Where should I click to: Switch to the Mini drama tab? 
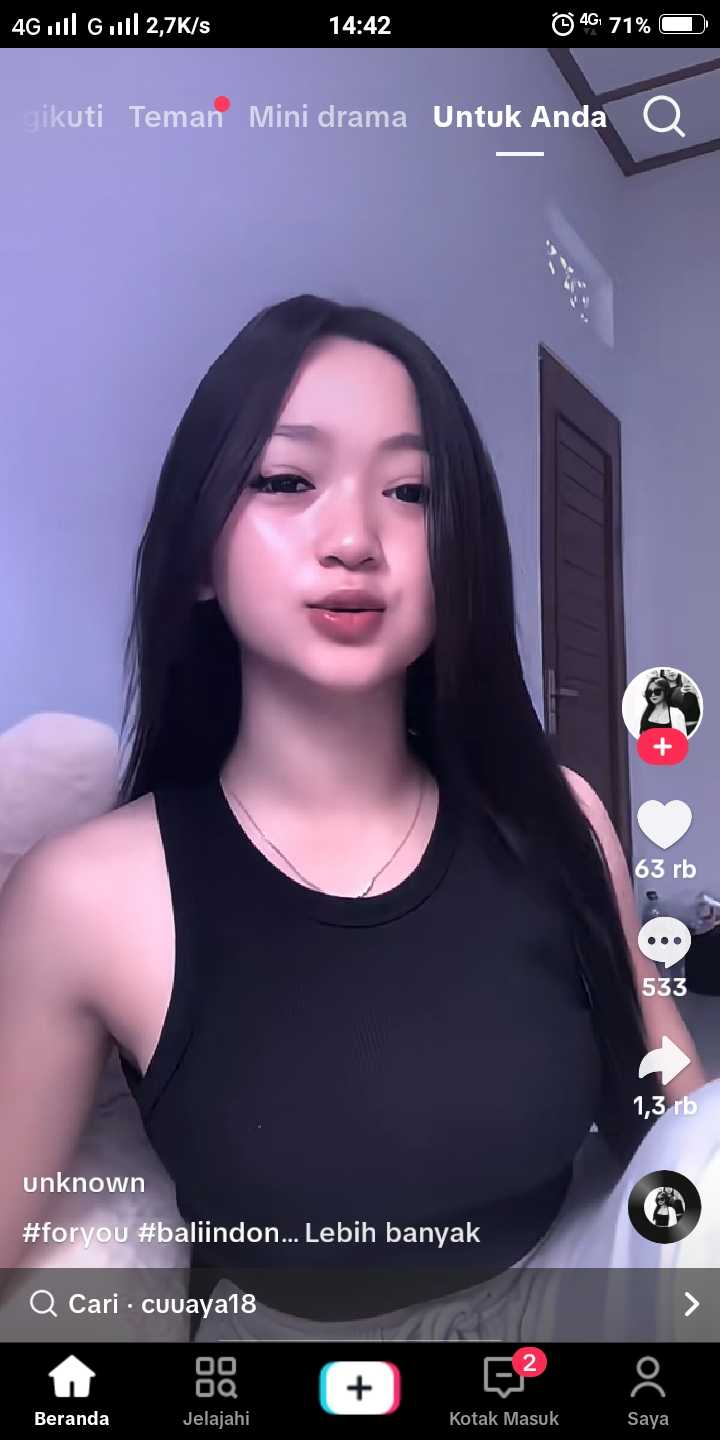point(327,117)
